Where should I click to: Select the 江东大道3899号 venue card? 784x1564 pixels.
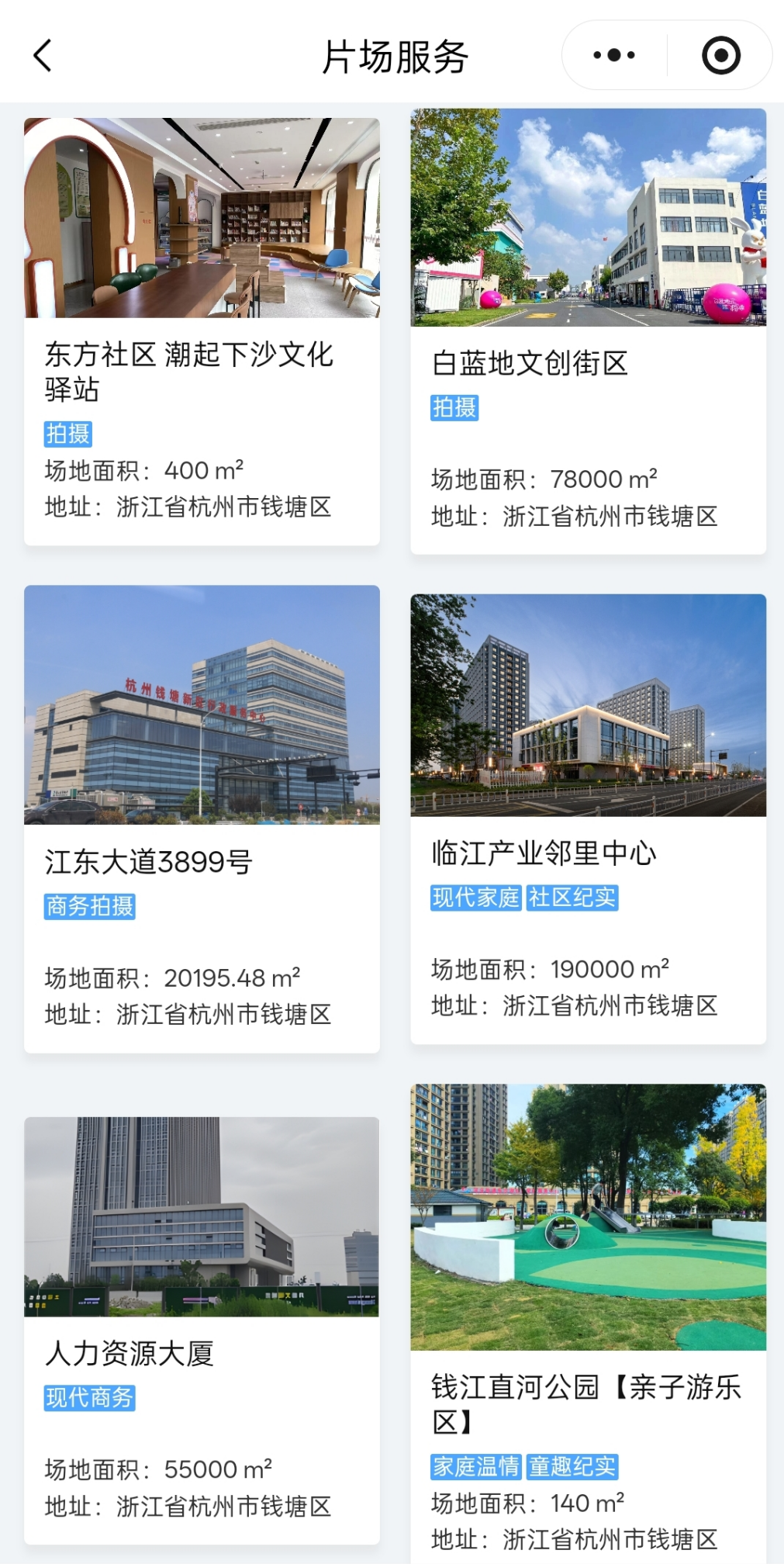[202, 818]
